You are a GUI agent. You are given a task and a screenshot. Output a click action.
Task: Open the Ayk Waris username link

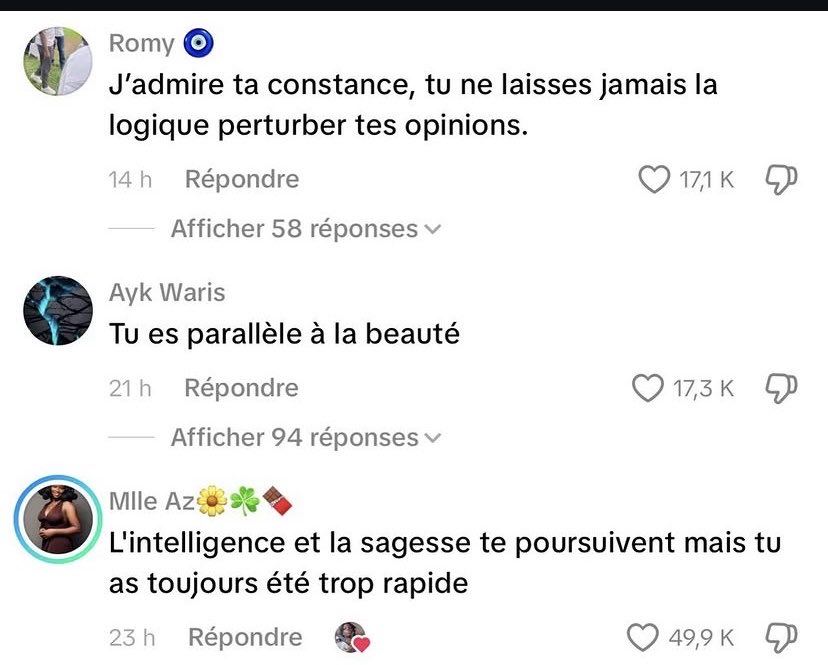[167, 292]
